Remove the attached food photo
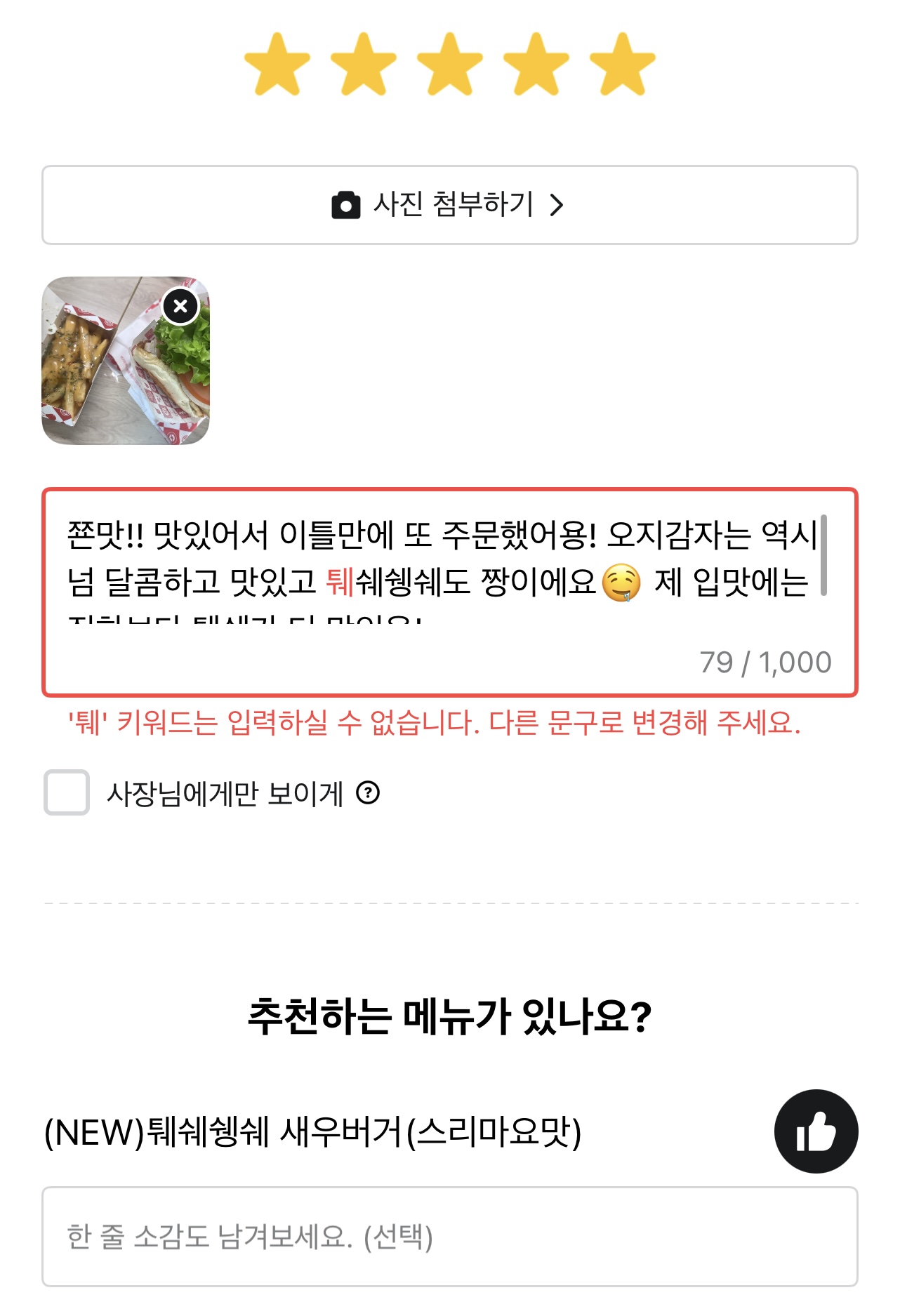Image resolution: width=900 pixels, height=1316 pixels. [x=180, y=306]
